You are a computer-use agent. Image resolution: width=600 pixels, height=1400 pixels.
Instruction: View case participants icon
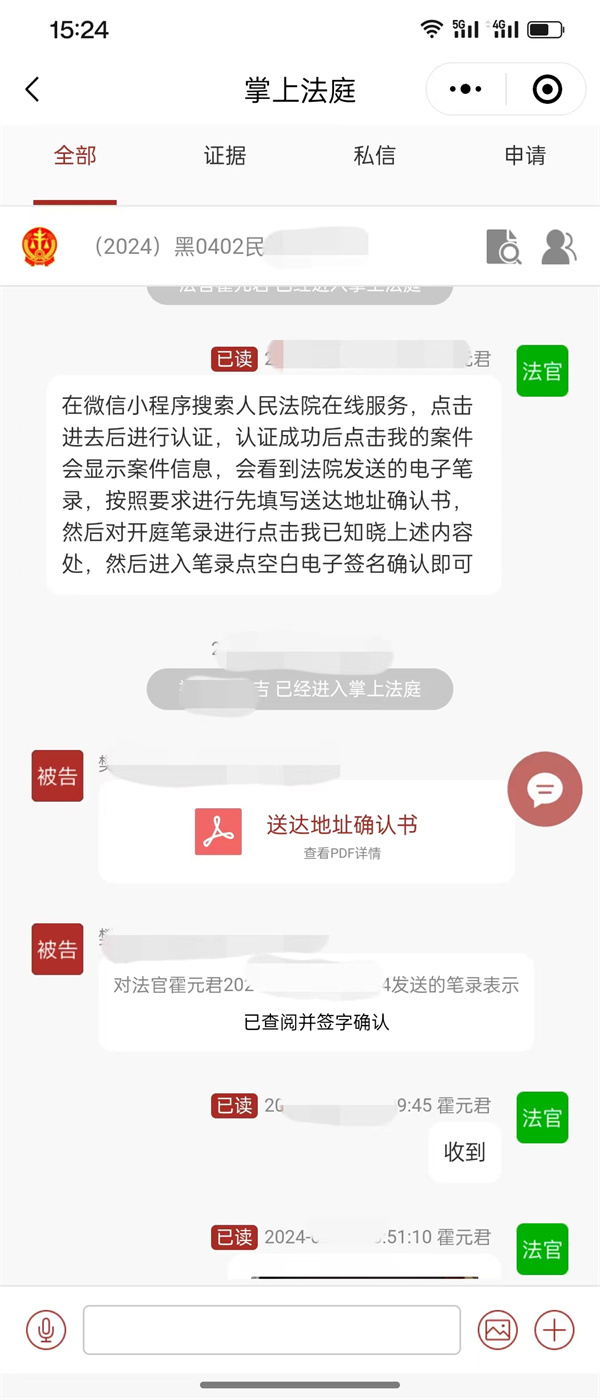pos(559,246)
